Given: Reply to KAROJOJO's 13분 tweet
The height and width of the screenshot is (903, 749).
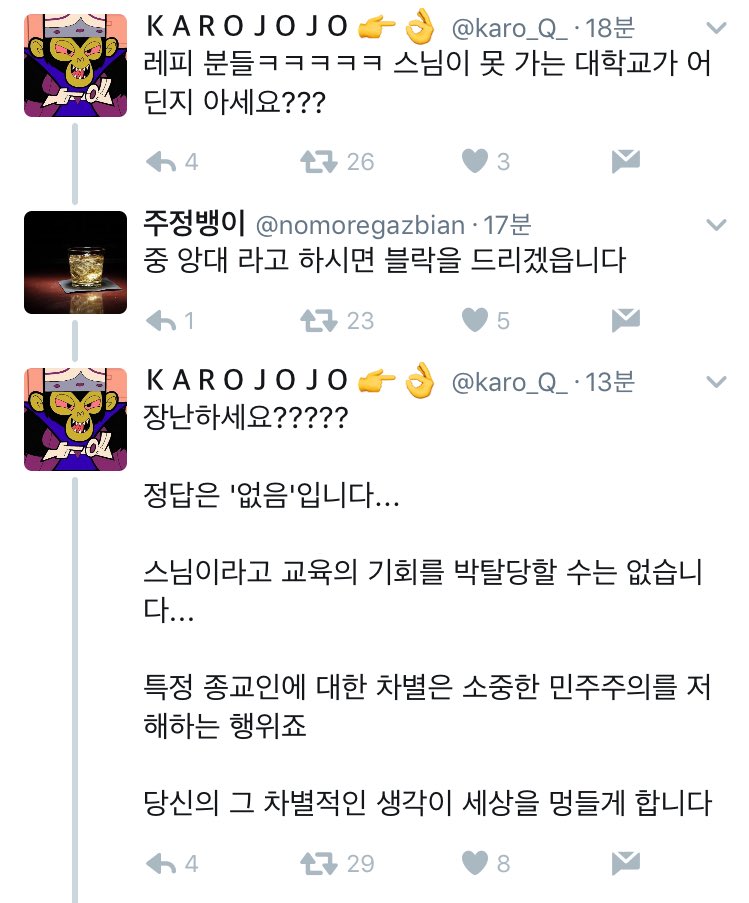Looking at the screenshot, I should (x=160, y=862).
